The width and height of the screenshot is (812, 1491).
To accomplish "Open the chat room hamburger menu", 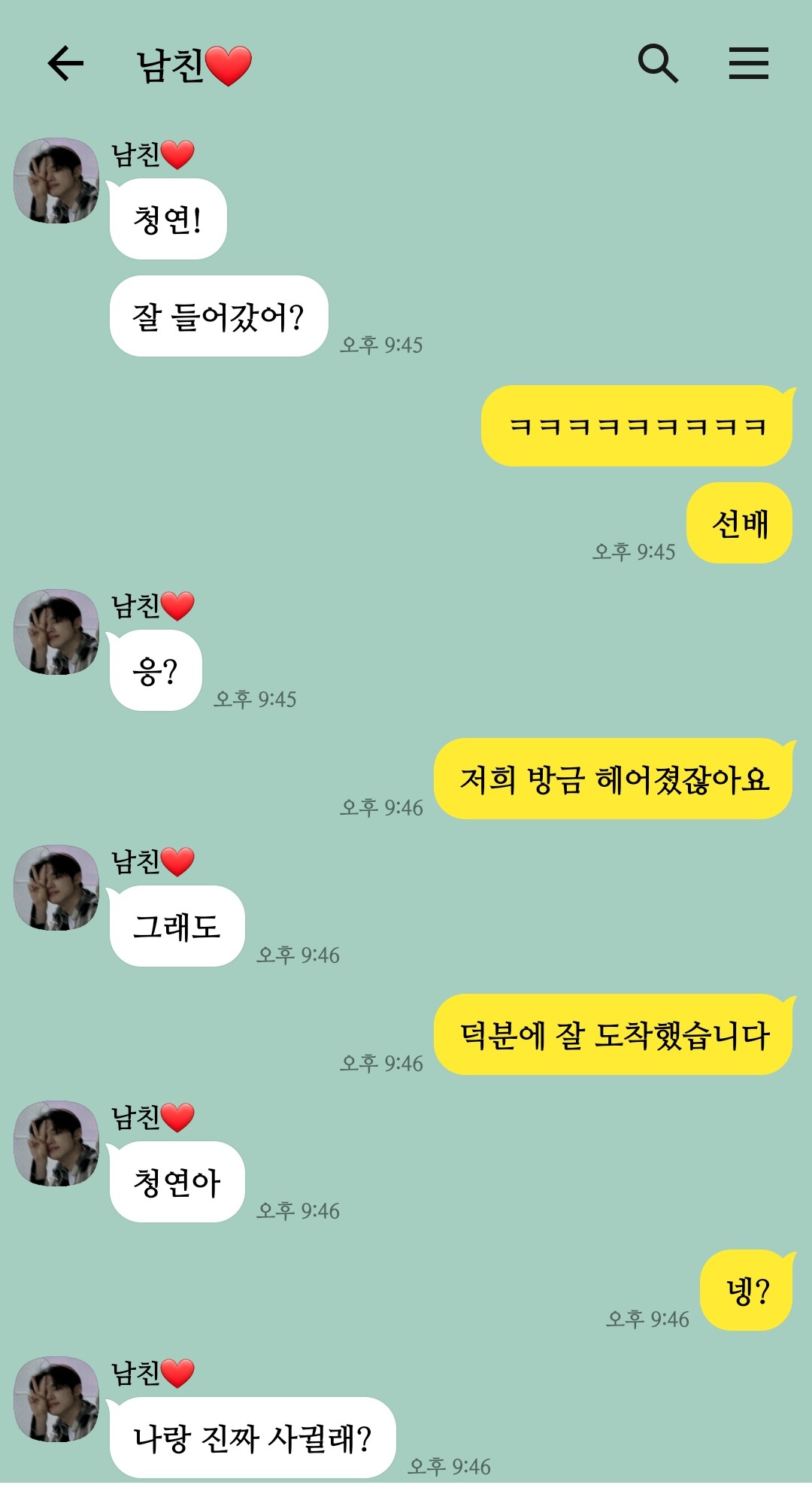I will coord(748,63).
